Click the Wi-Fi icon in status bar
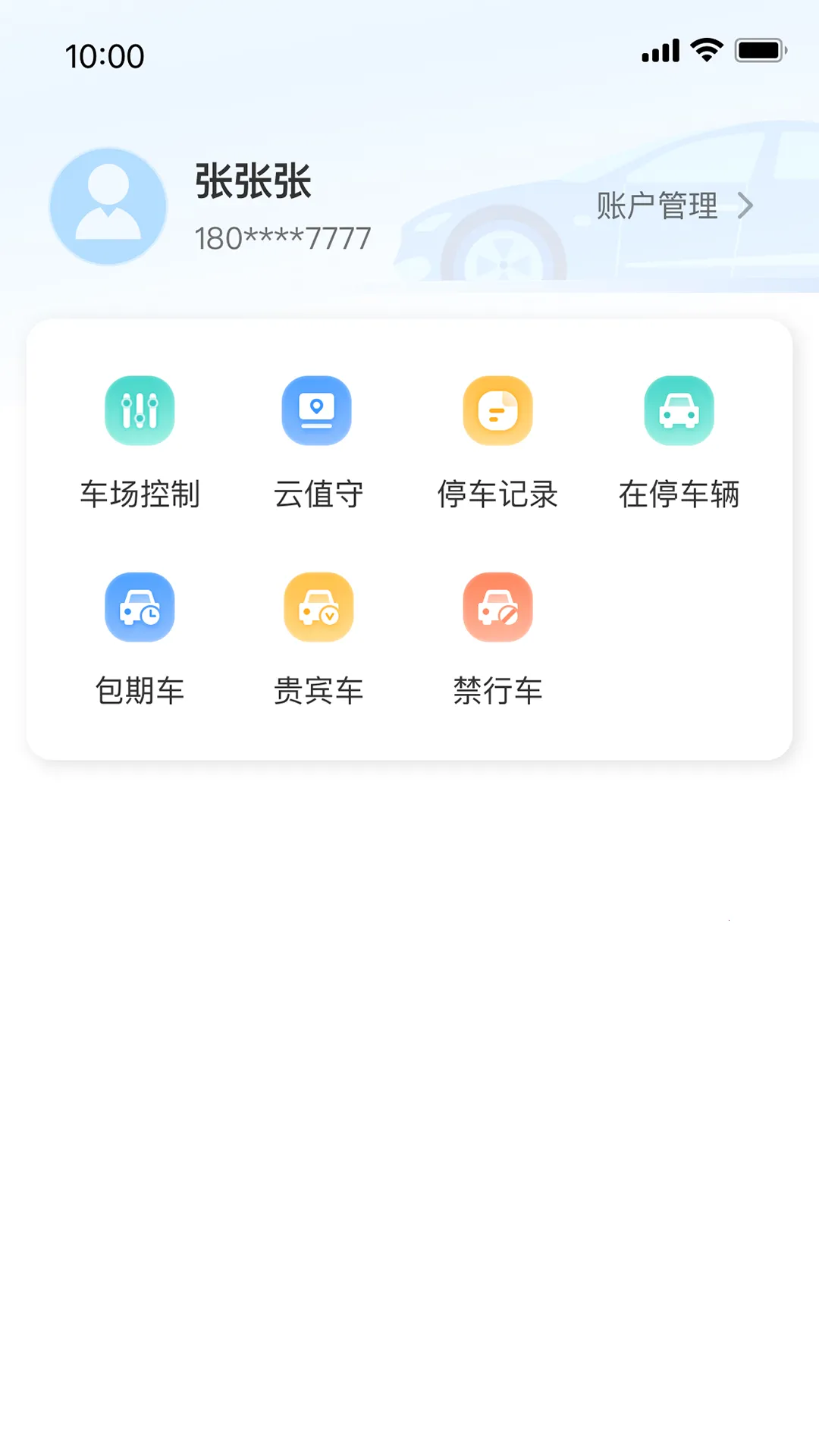 tap(705, 49)
